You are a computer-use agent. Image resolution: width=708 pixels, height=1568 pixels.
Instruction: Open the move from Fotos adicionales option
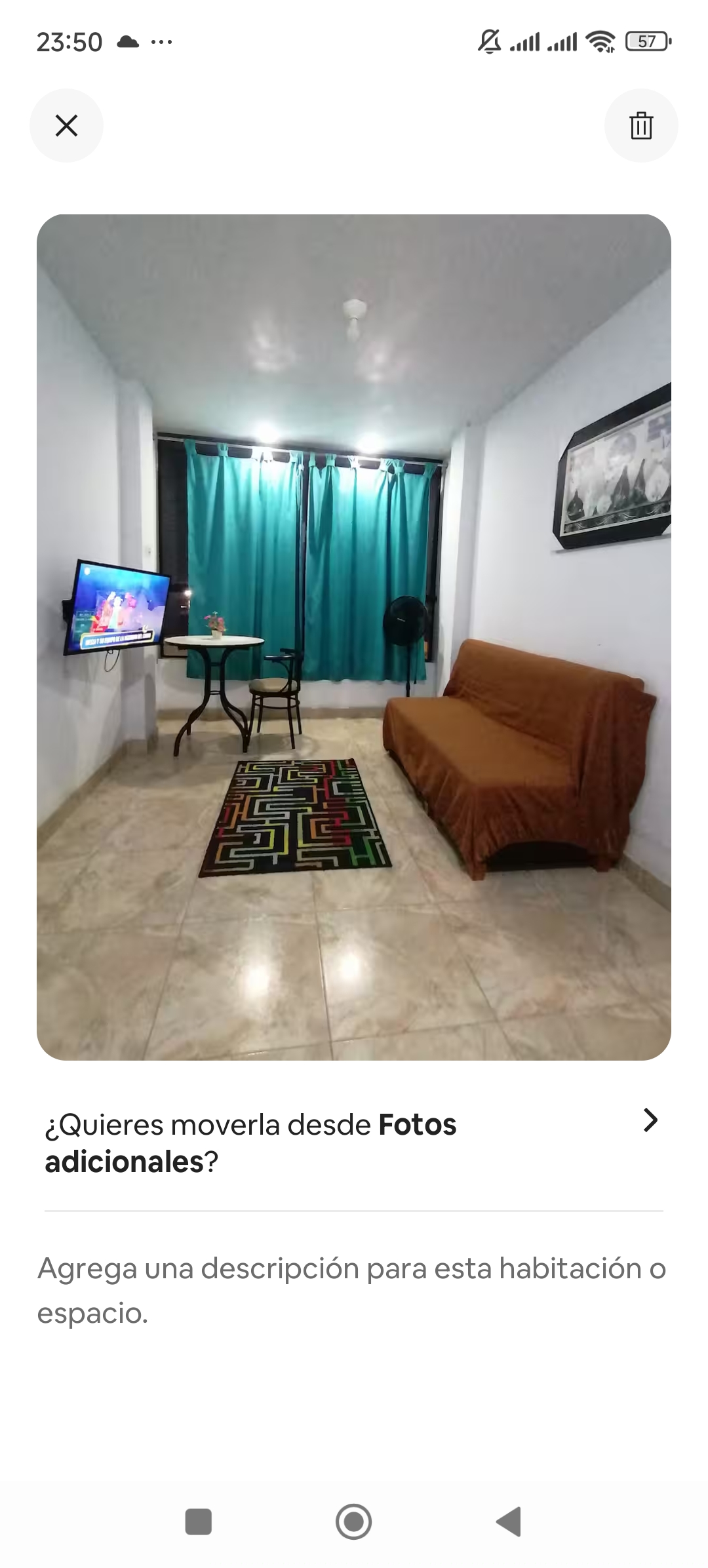(354, 1143)
